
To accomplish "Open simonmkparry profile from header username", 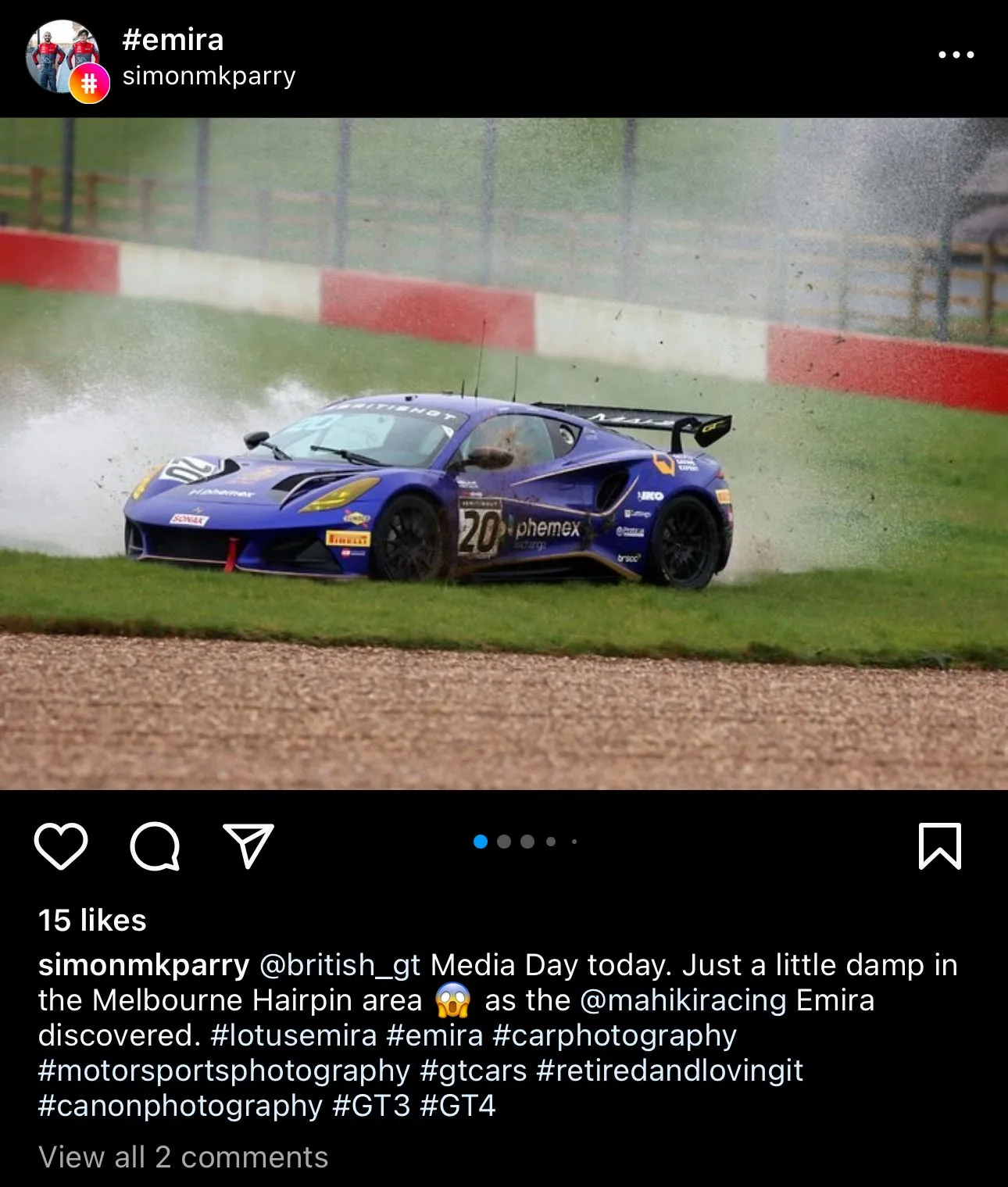I will tap(209, 76).
